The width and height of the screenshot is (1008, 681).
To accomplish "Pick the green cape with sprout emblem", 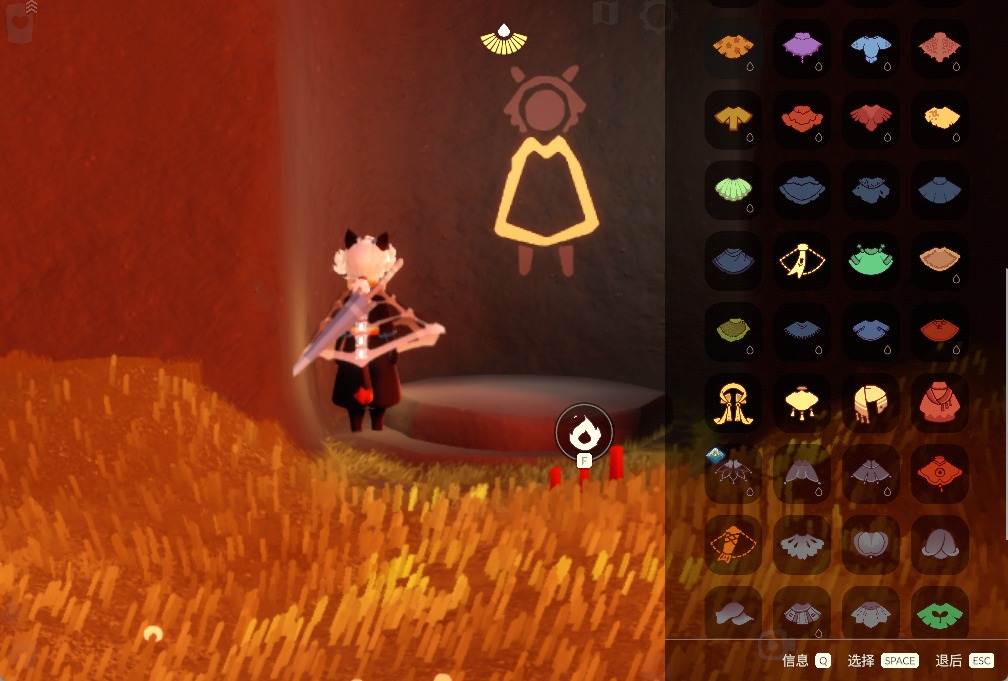I will pos(939,613).
